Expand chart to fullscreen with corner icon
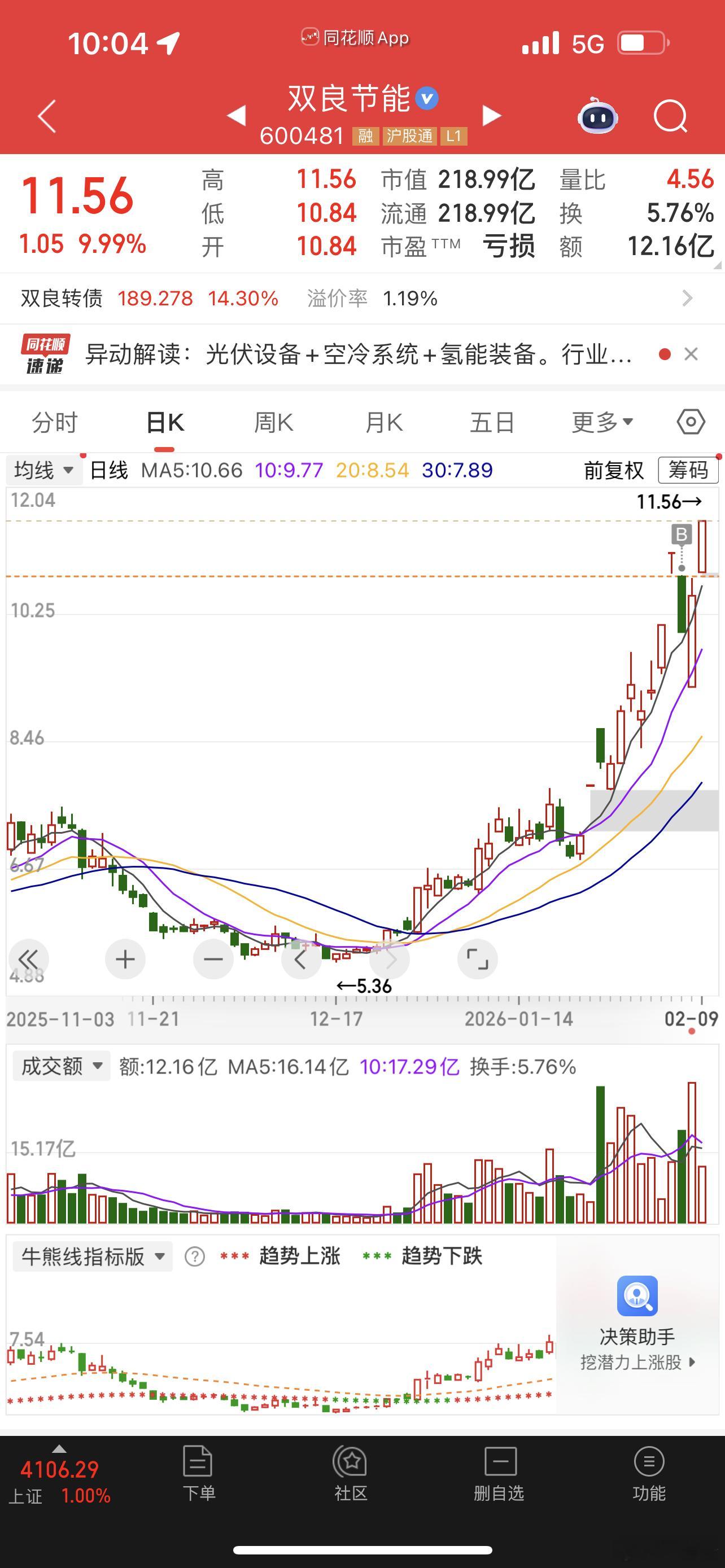The image size is (725, 1568). tap(478, 959)
